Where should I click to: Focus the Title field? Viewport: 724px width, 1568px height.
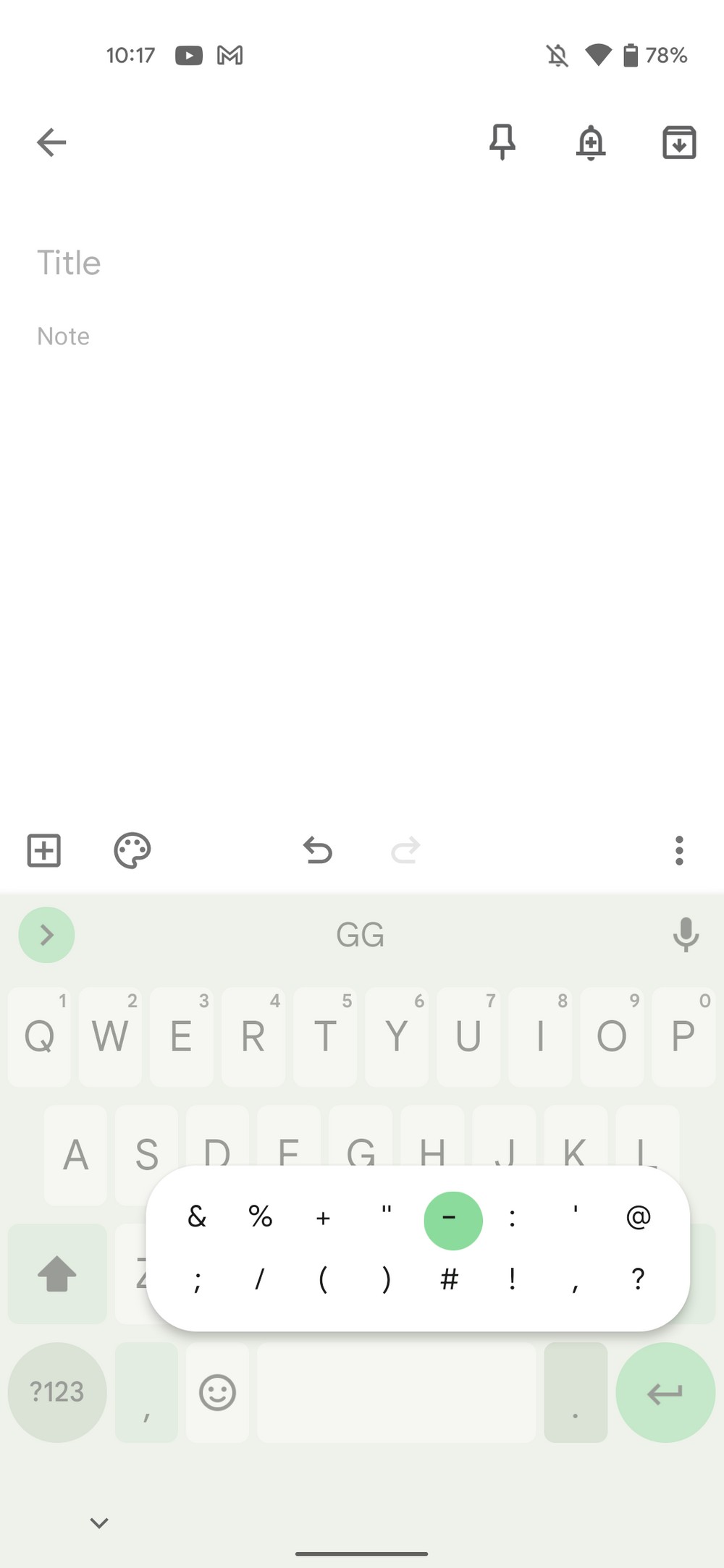coord(362,263)
